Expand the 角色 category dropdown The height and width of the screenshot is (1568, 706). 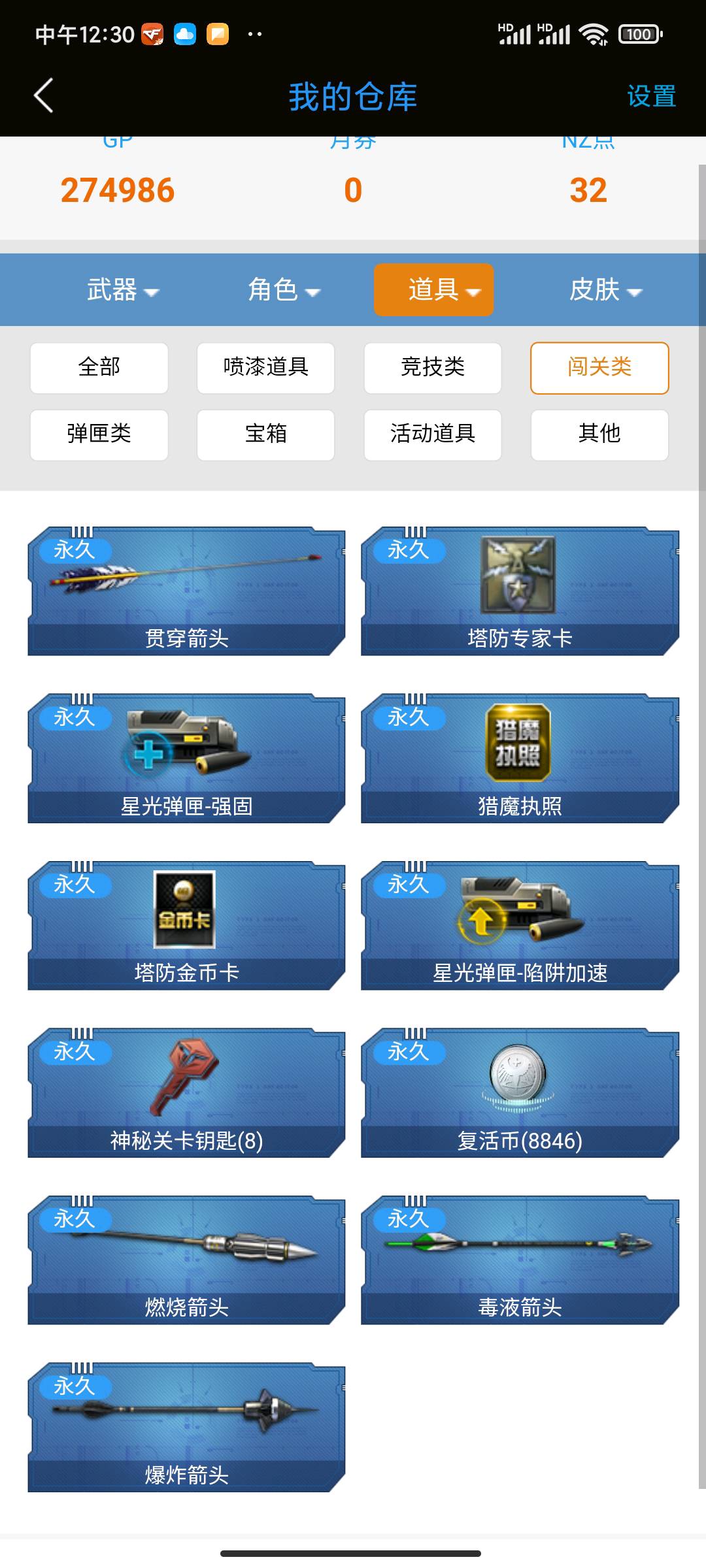tap(283, 290)
